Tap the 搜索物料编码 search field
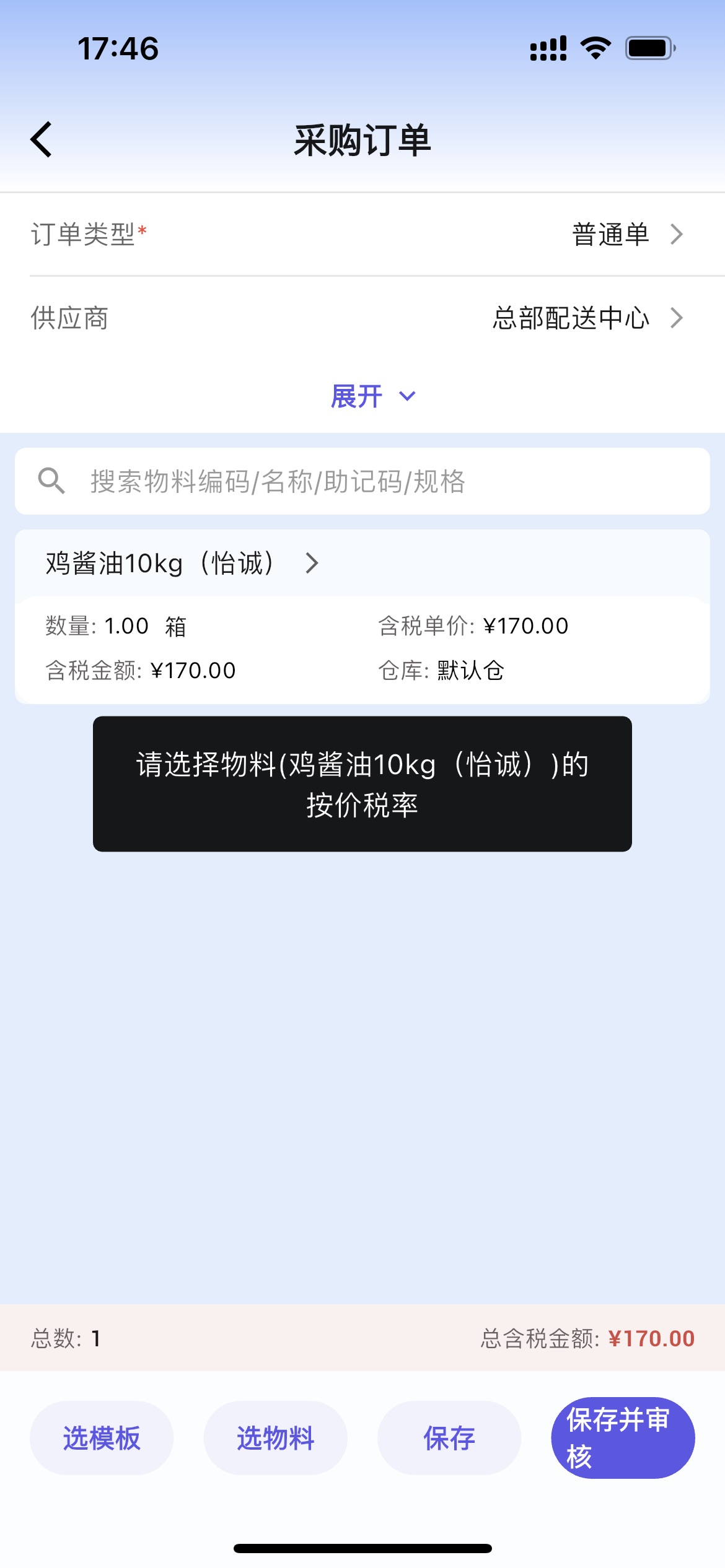The width and height of the screenshot is (725, 1568). [362, 481]
